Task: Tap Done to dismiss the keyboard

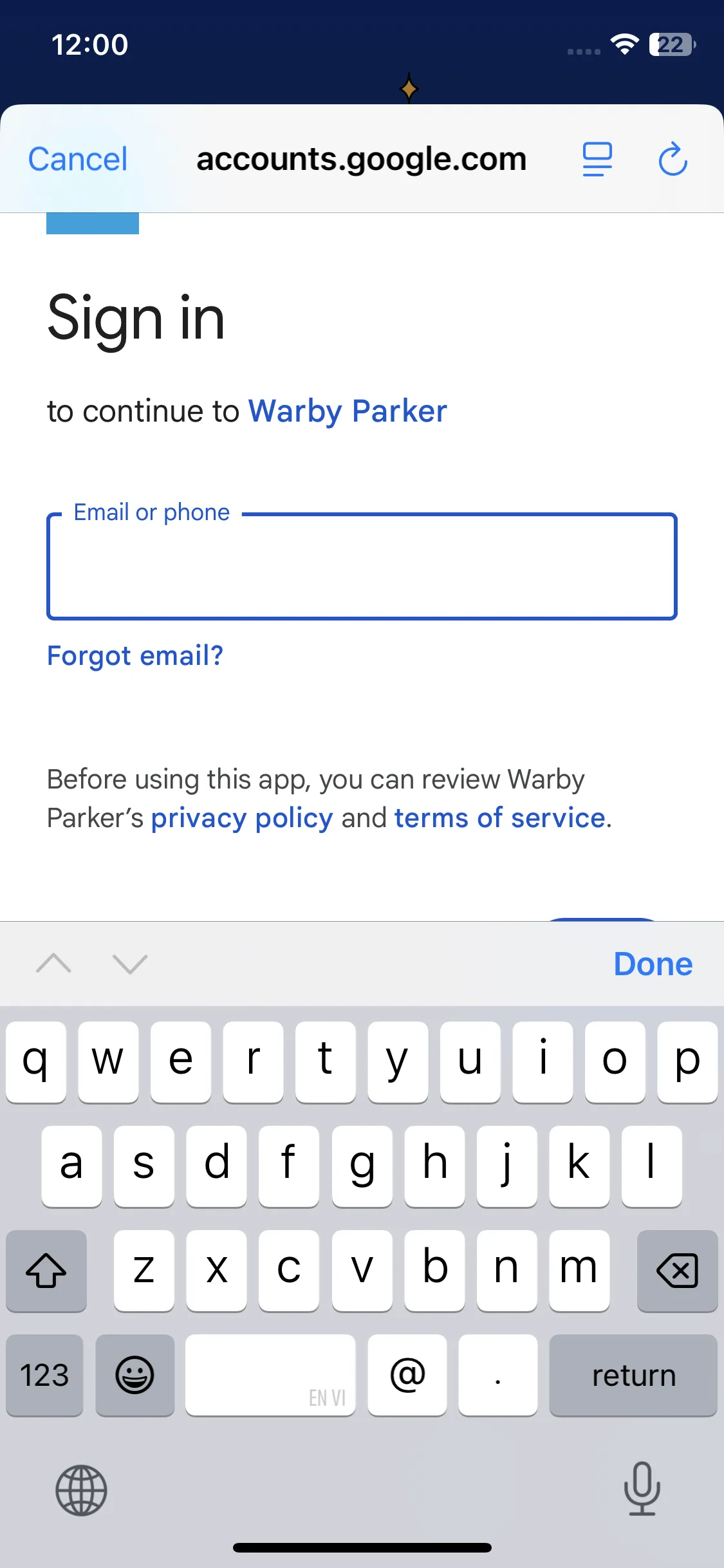Action: click(x=653, y=964)
